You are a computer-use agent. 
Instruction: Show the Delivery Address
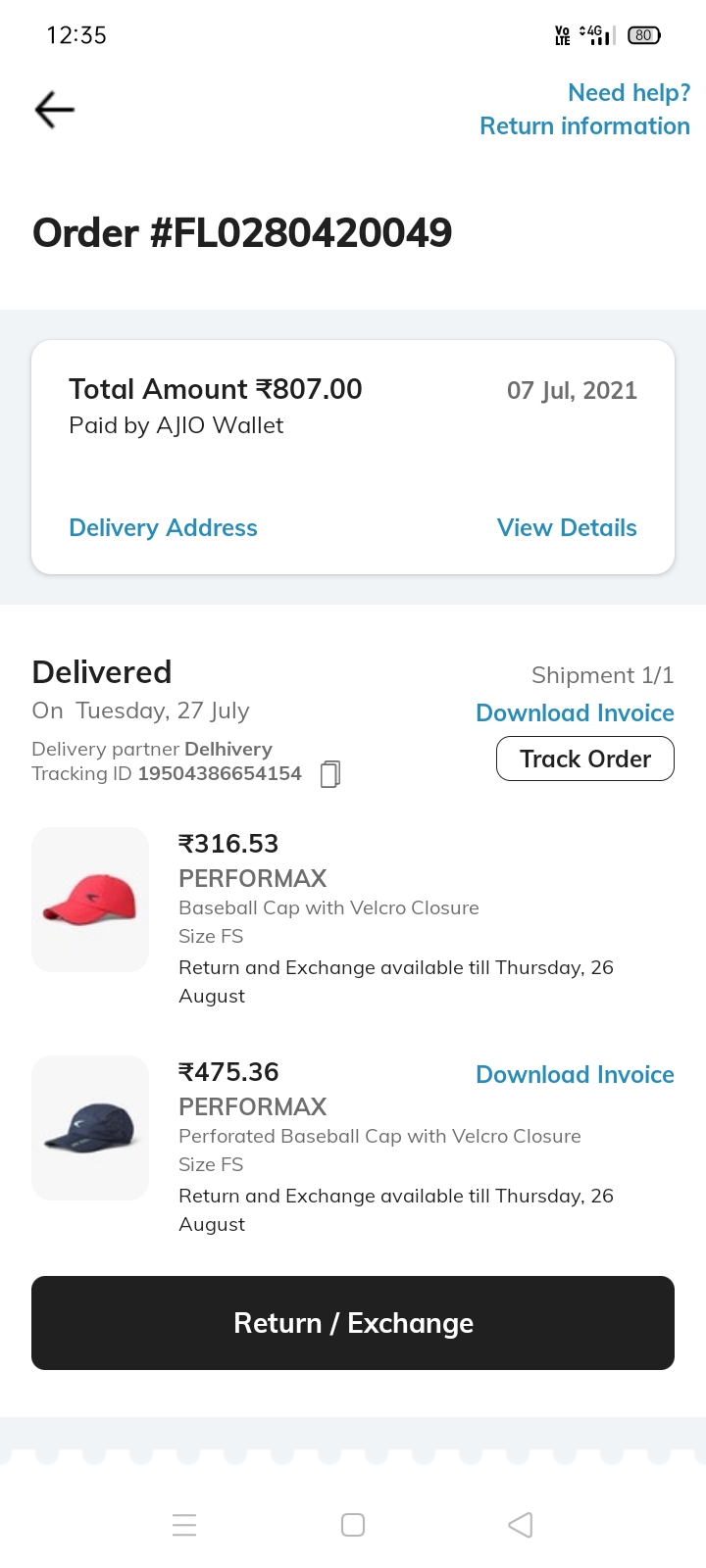[x=163, y=528]
